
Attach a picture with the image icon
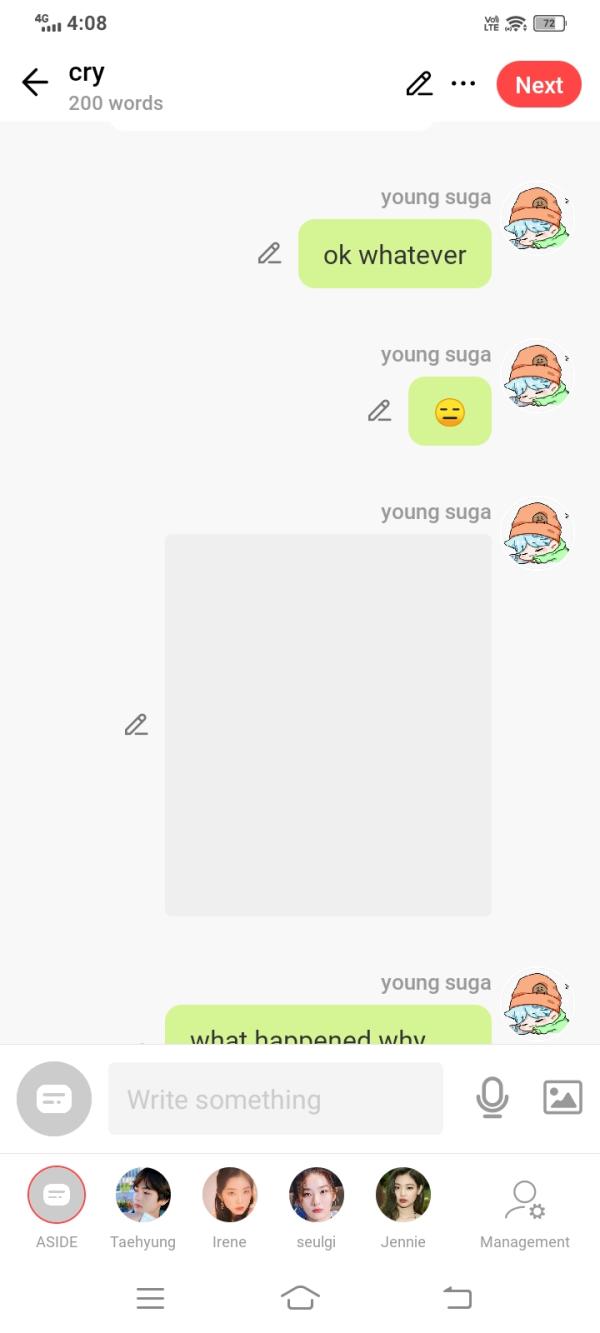(562, 1098)
